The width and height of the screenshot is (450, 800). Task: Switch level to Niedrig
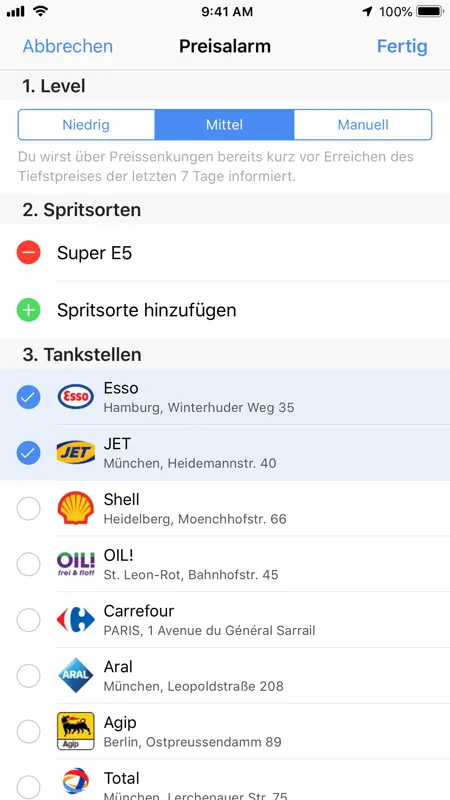click(x=86, y=124)
